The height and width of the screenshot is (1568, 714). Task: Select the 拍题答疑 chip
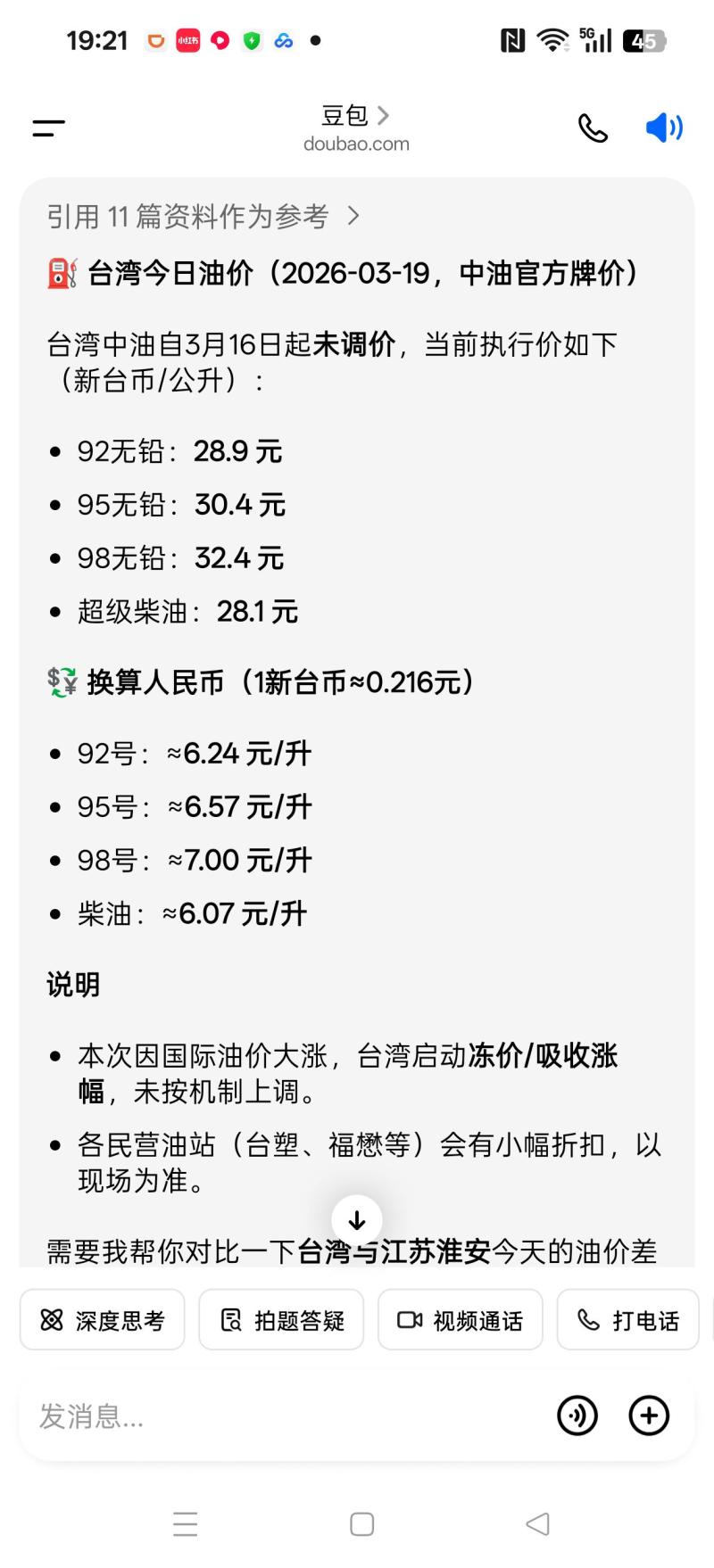pos(281,1320)
